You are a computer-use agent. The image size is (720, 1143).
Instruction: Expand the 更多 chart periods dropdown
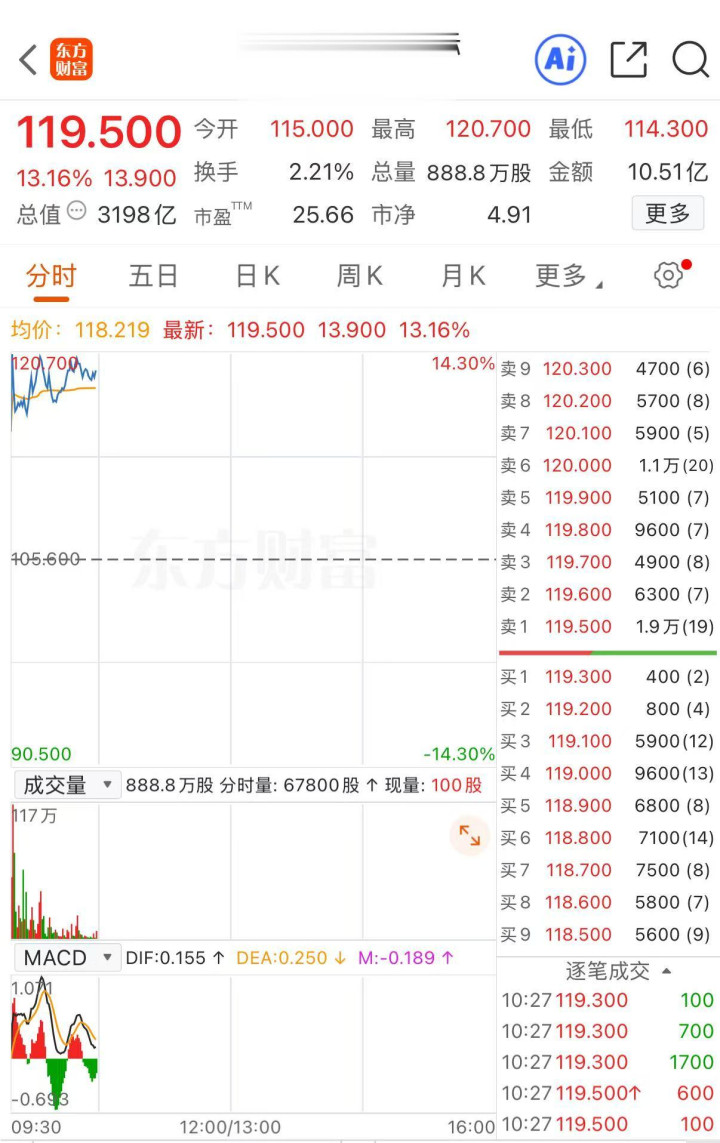tap(568, 276)
